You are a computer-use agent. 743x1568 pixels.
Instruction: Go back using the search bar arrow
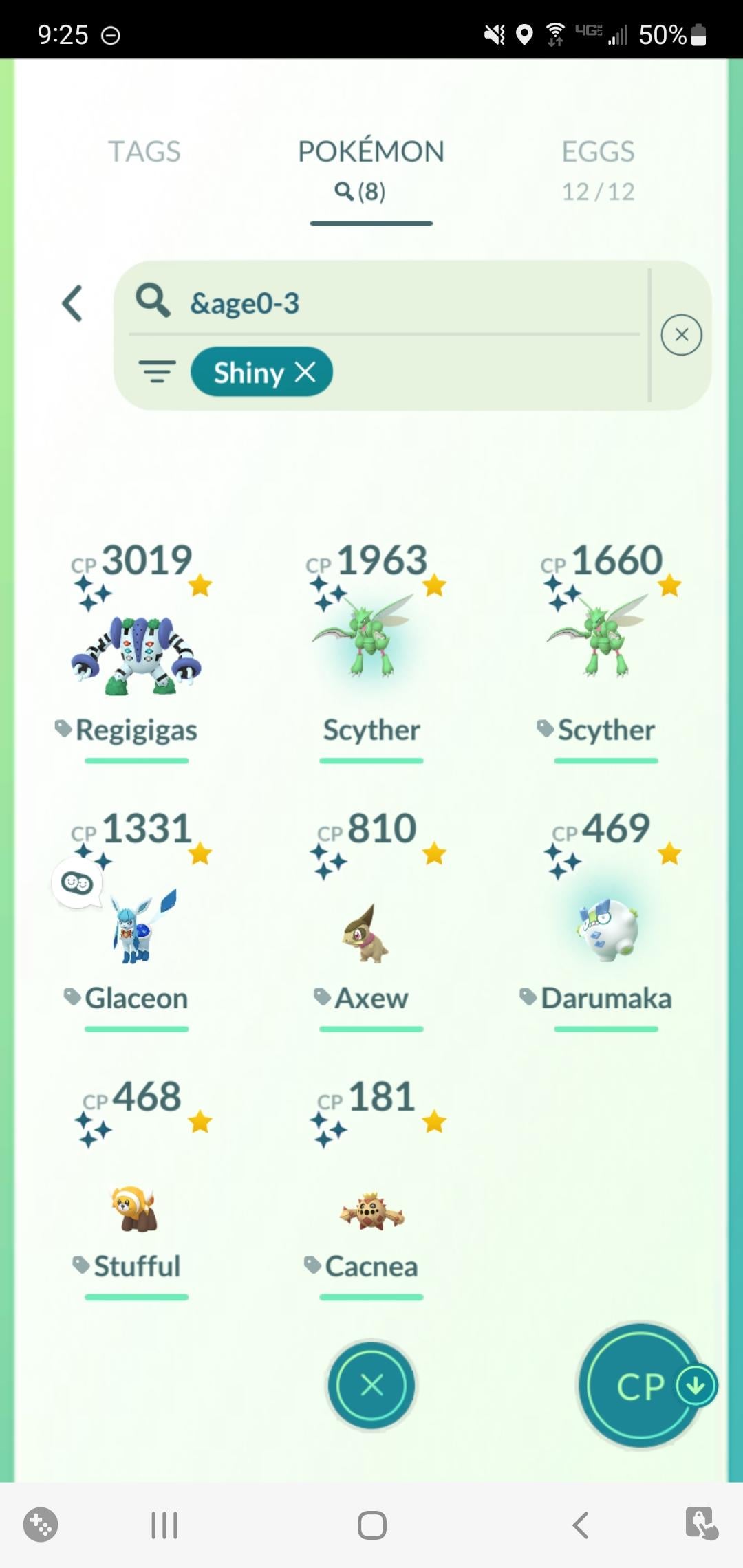(73, 303)
